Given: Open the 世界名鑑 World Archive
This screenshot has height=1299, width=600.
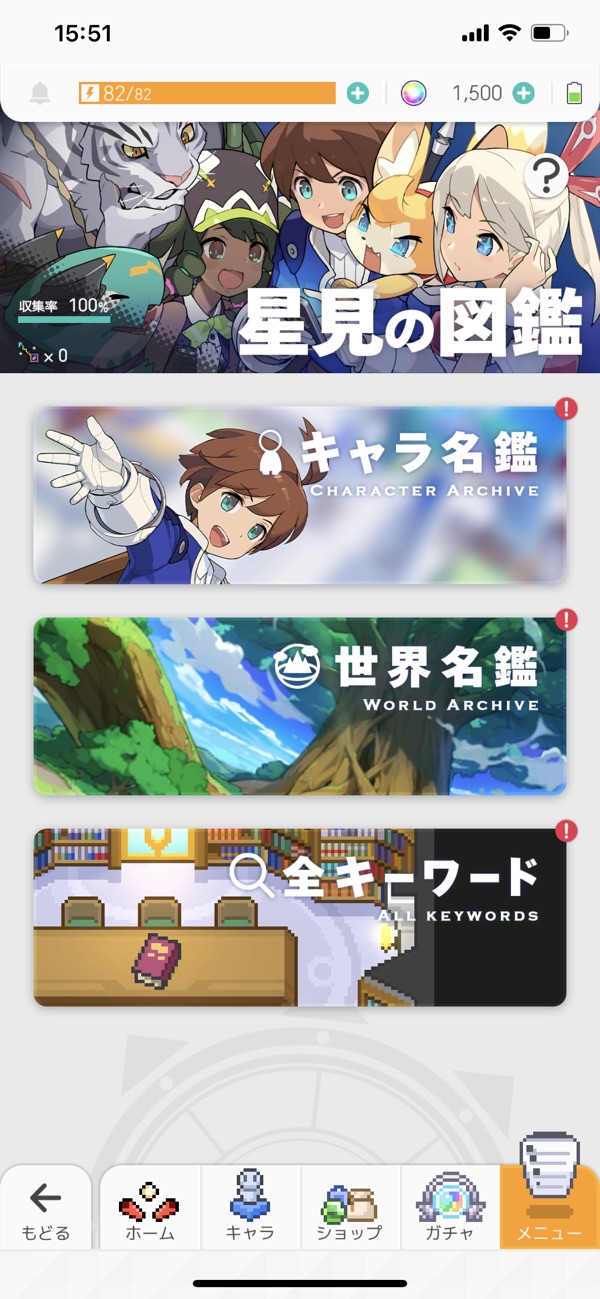Looking at the screenshot, I should [300, 706].
